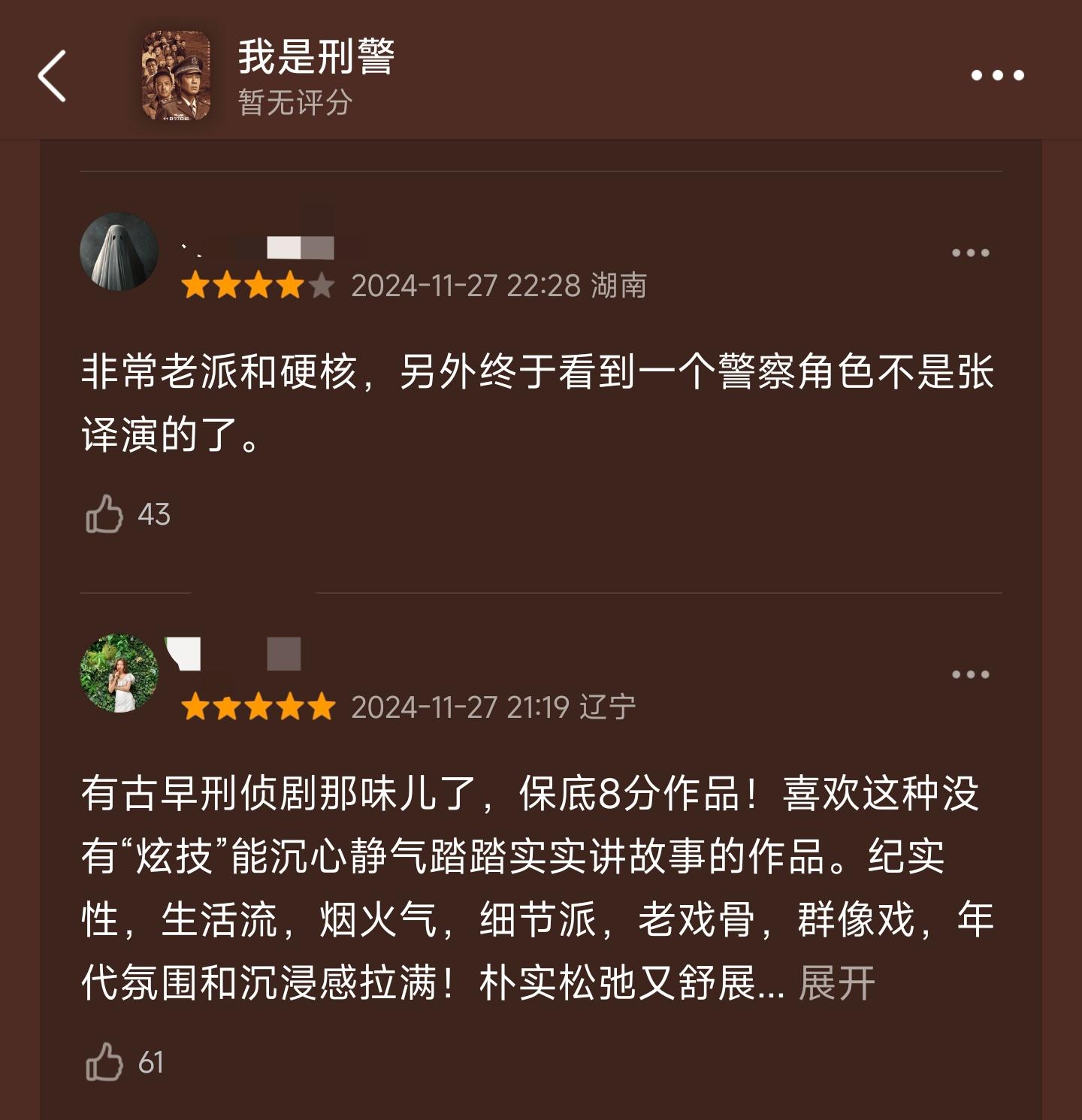Open more options for the 湖南 review
This screenshot has width=1082, height=1120.
coord(970,253)
